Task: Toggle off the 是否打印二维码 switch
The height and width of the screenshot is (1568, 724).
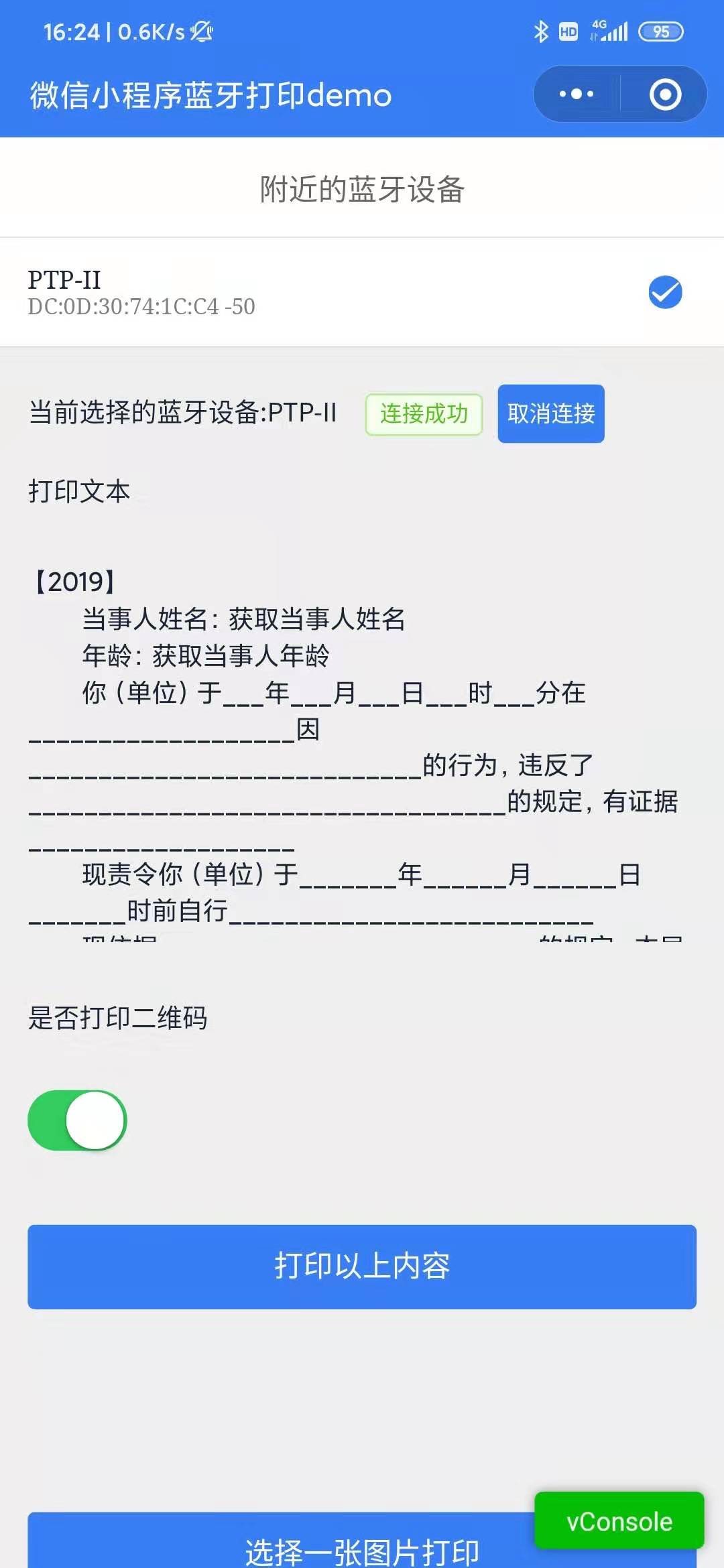Action: (x=77, y=1120)
